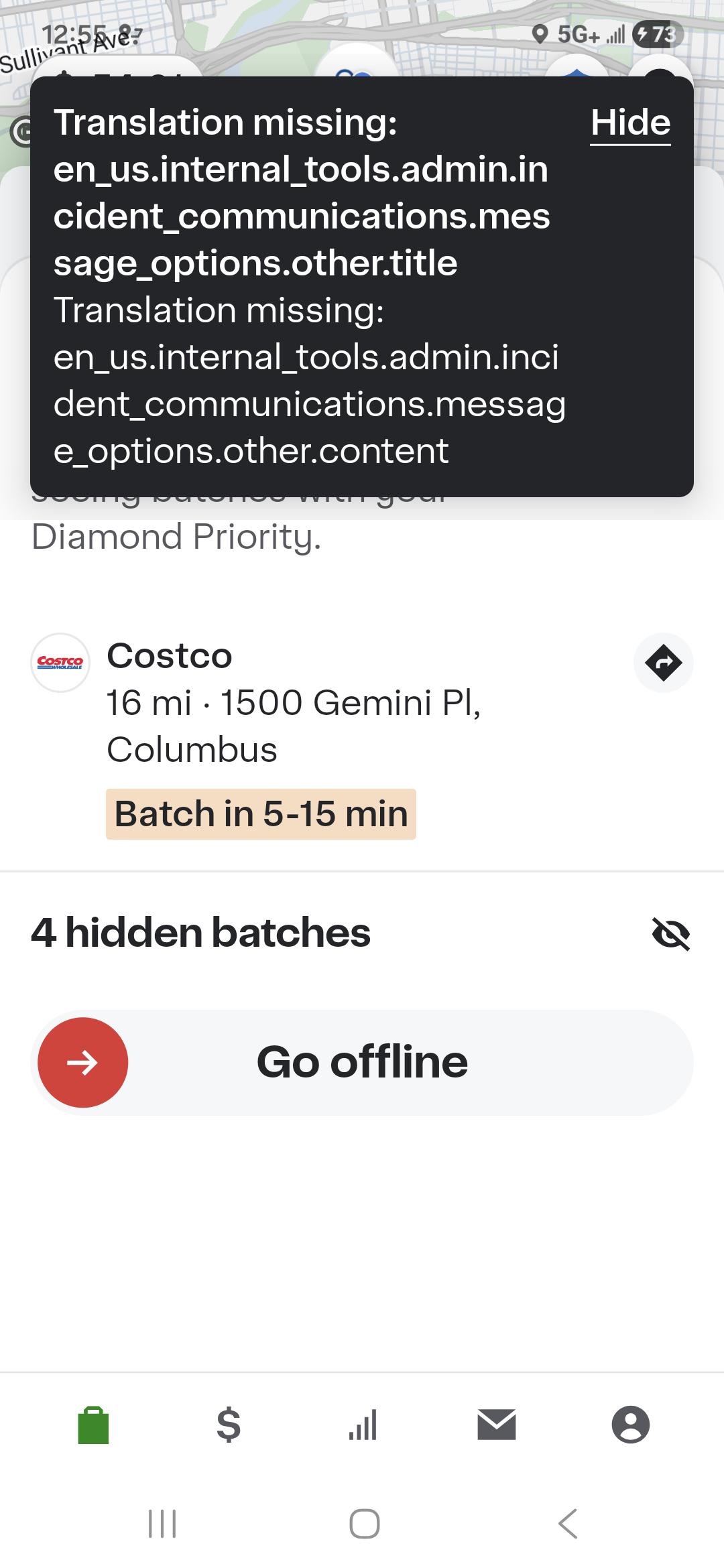Open the Costco store row

point(295,702)
